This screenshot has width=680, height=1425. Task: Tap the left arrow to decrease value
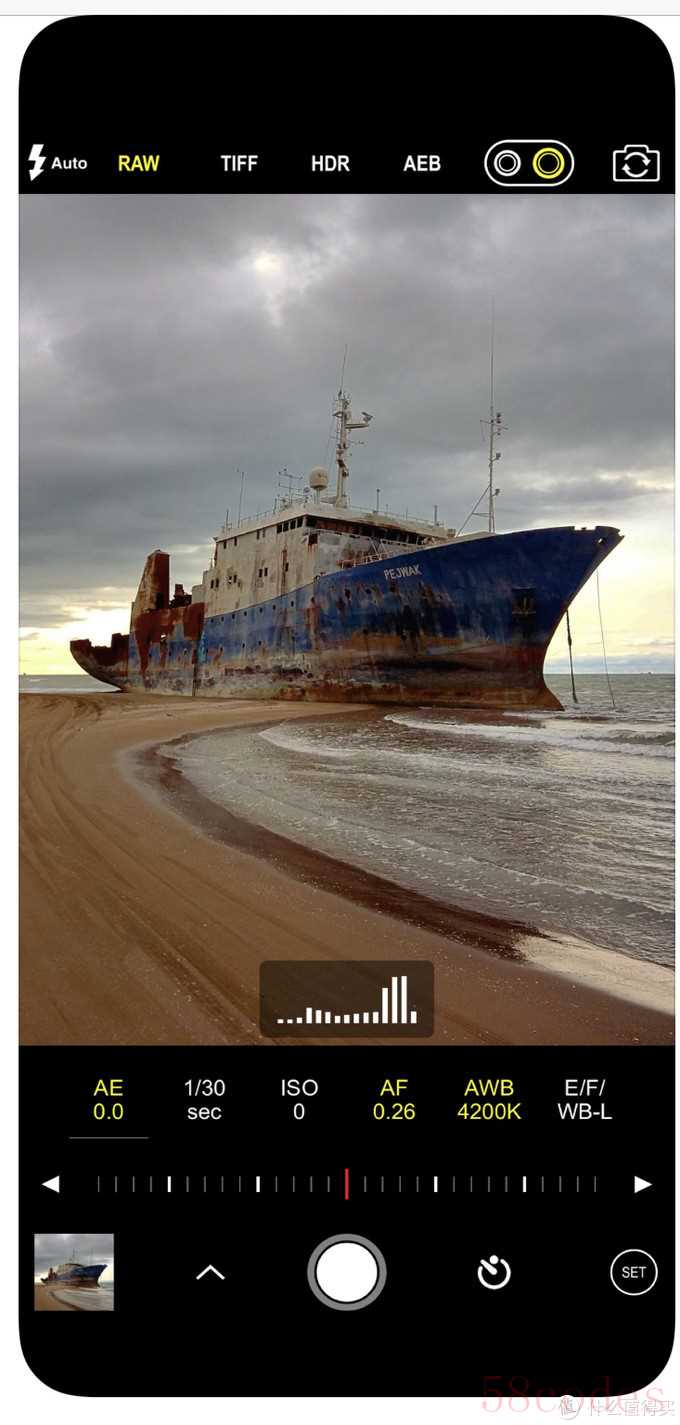[x=50, y=1184]
